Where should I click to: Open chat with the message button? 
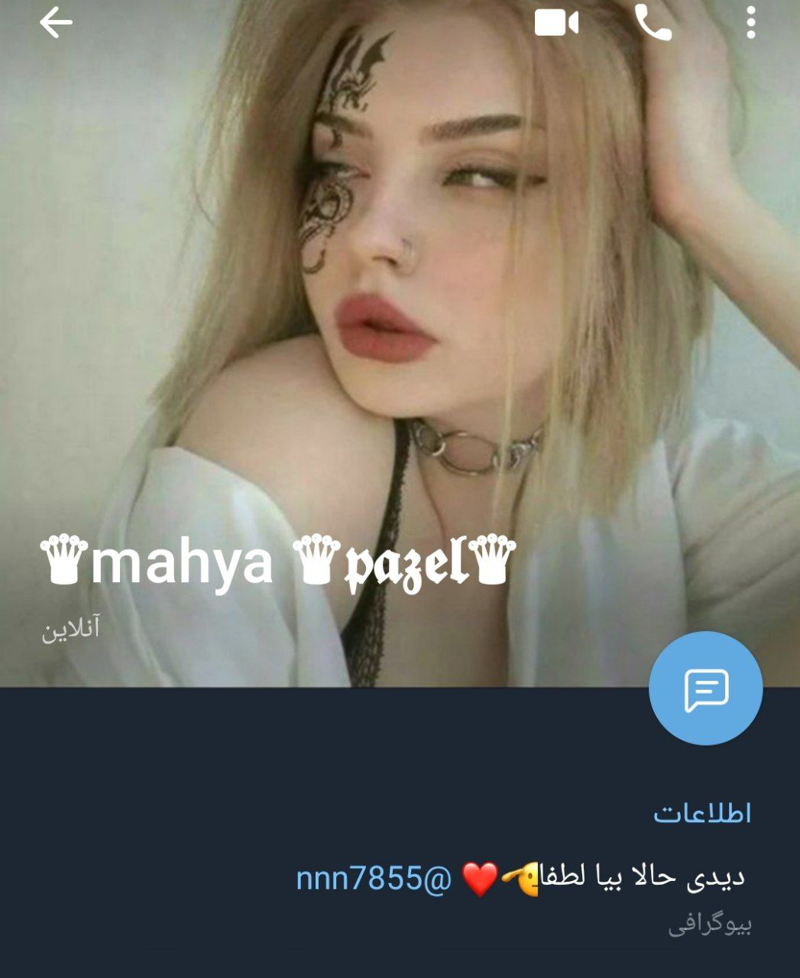[x=705, y=689]
